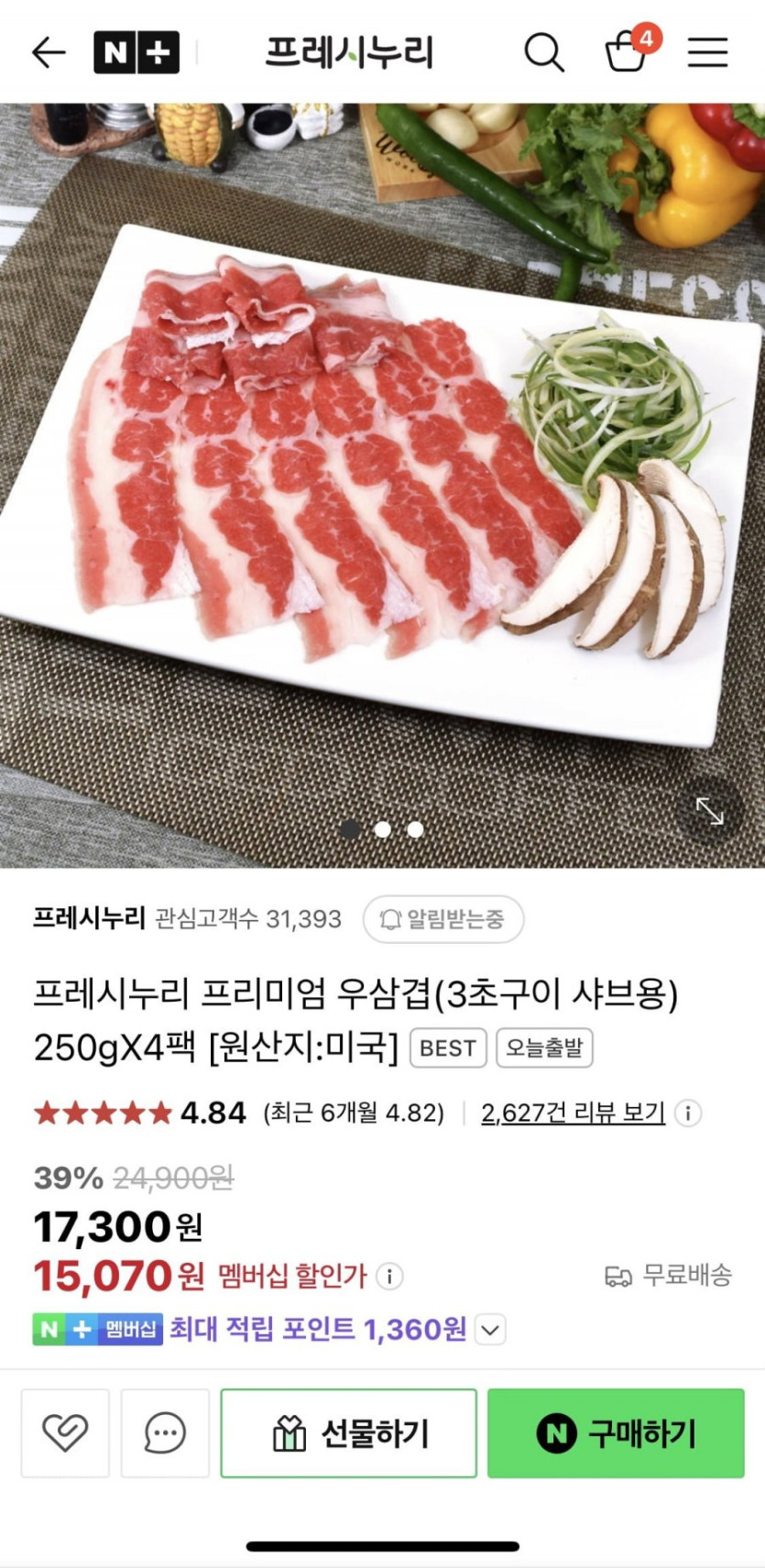765x1568 pixels.
Task: Tap 선물하기 to send as gift
Action: 348,1432
